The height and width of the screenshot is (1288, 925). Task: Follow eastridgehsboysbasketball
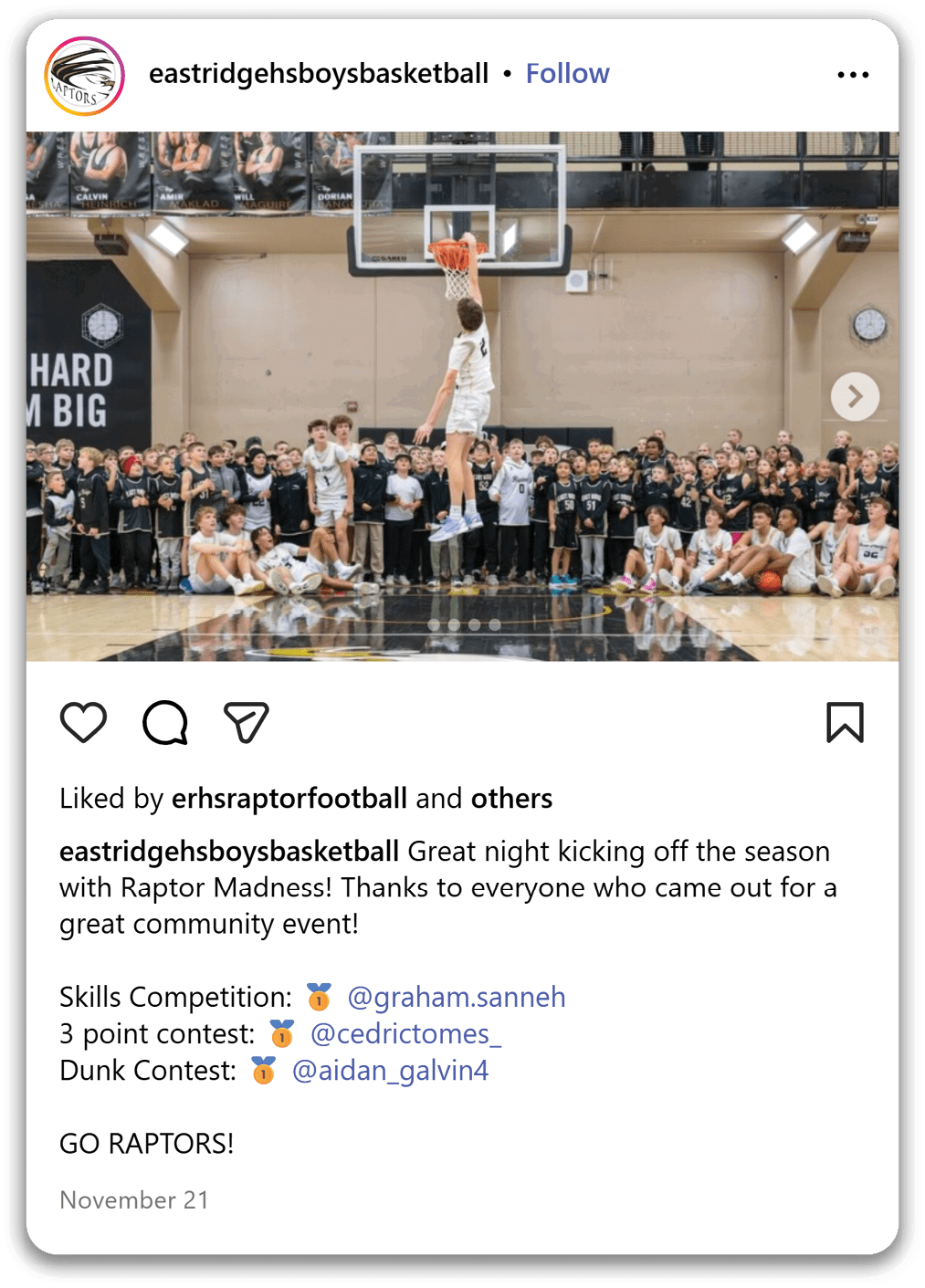coord(567,74)
